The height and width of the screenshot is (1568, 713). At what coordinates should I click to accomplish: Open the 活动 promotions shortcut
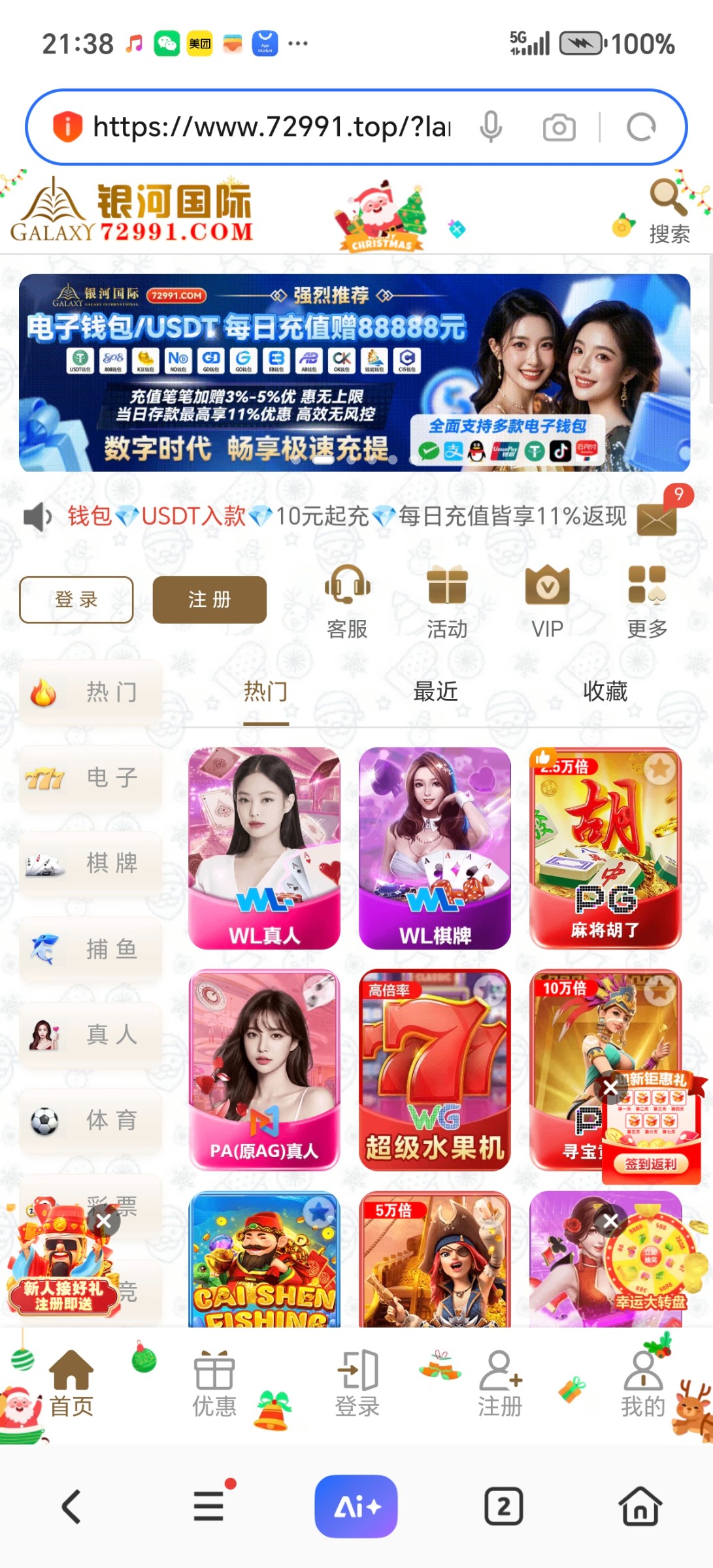pos(447,602)
